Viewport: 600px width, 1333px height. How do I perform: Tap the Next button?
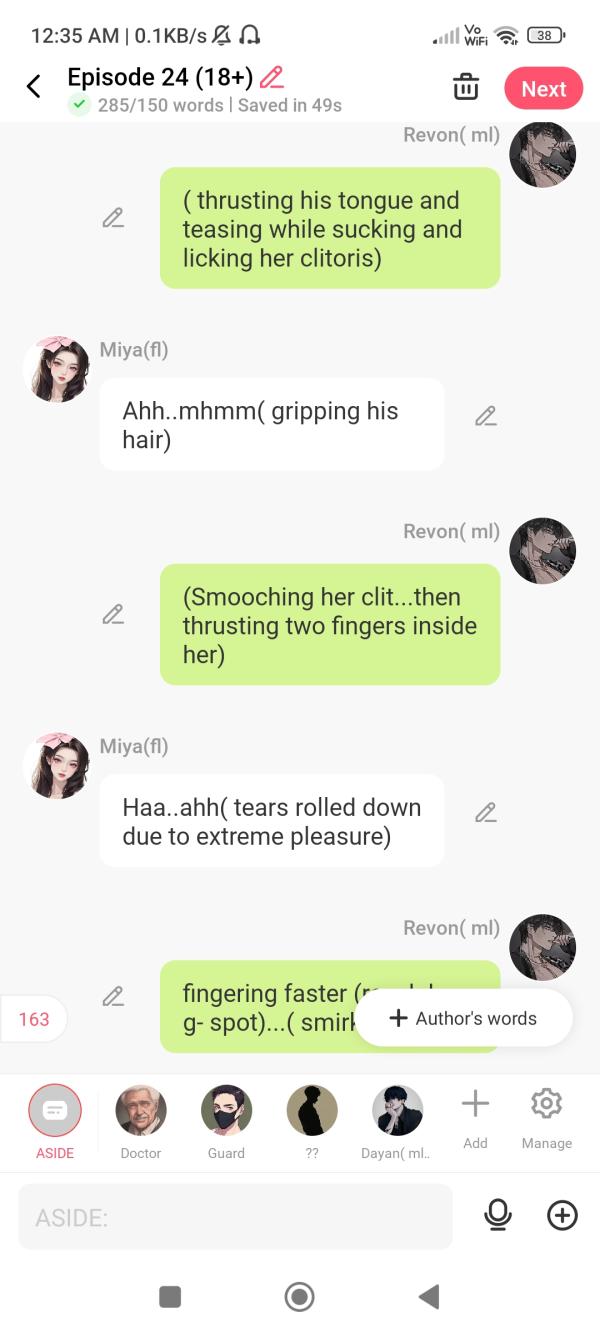pyautogui.click(x=543, y=89)
